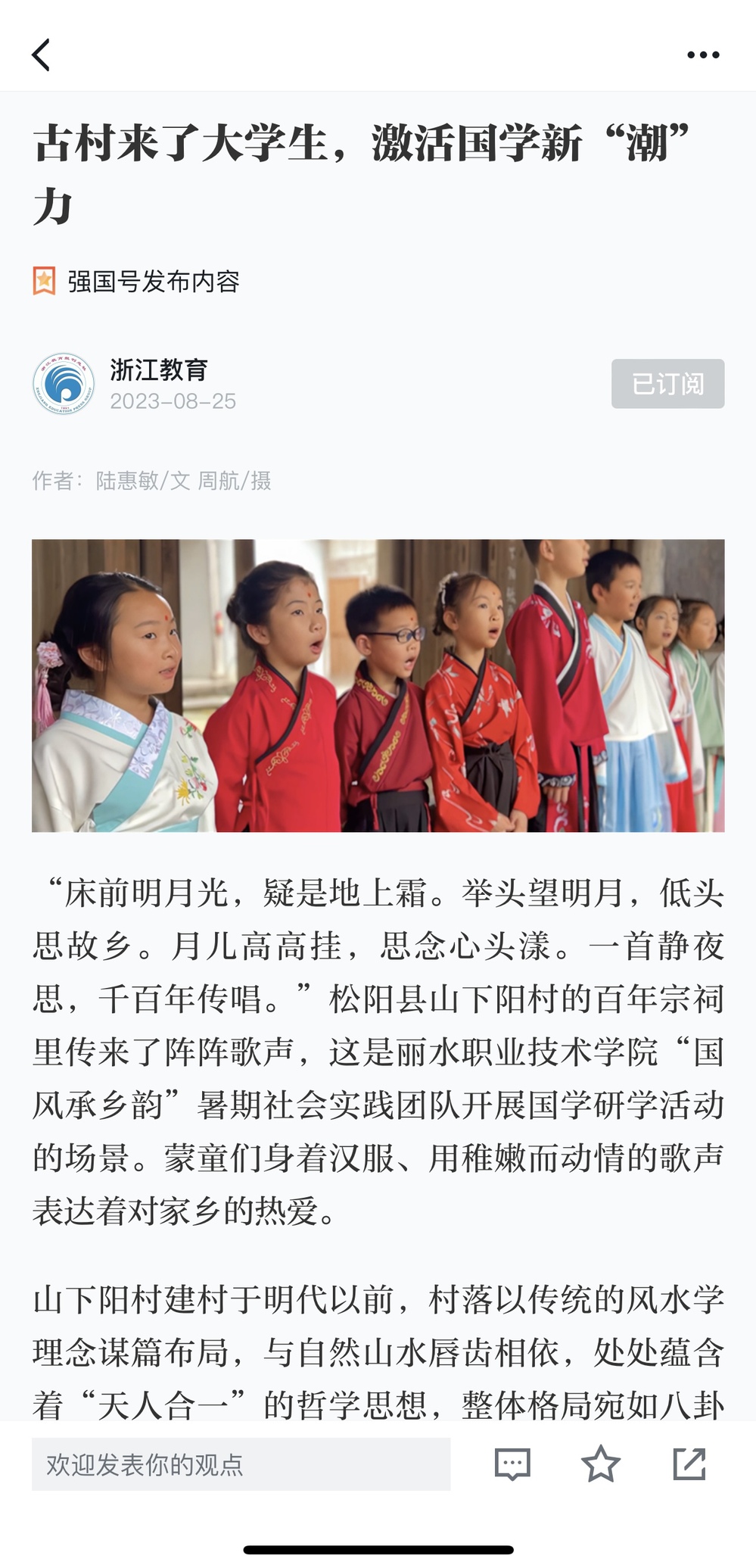Image resolution: width=756 pixels, height=1568 pixels.
Task: View the children's Hanfu photo
Action: [378, 685]
